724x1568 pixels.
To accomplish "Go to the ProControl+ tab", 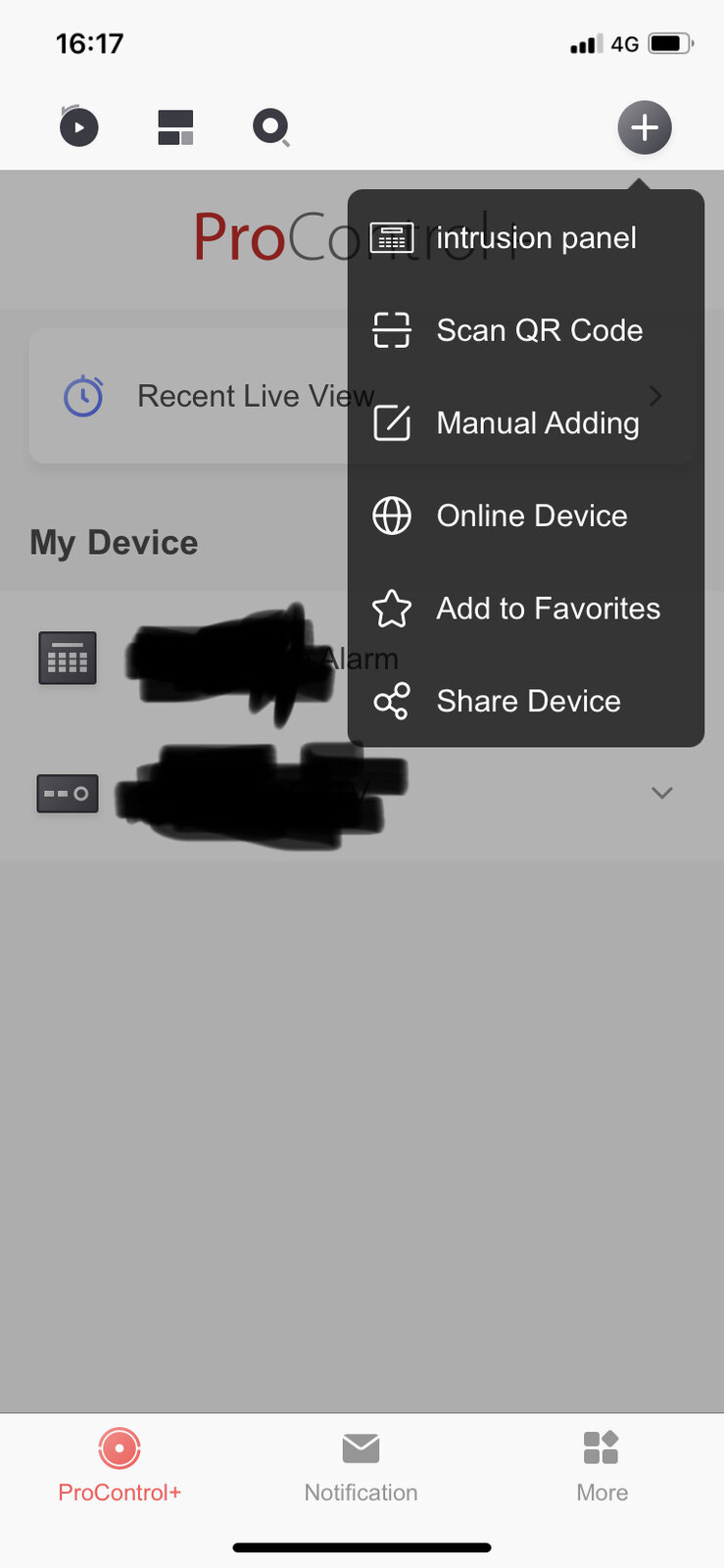I will pos(120,1466).
